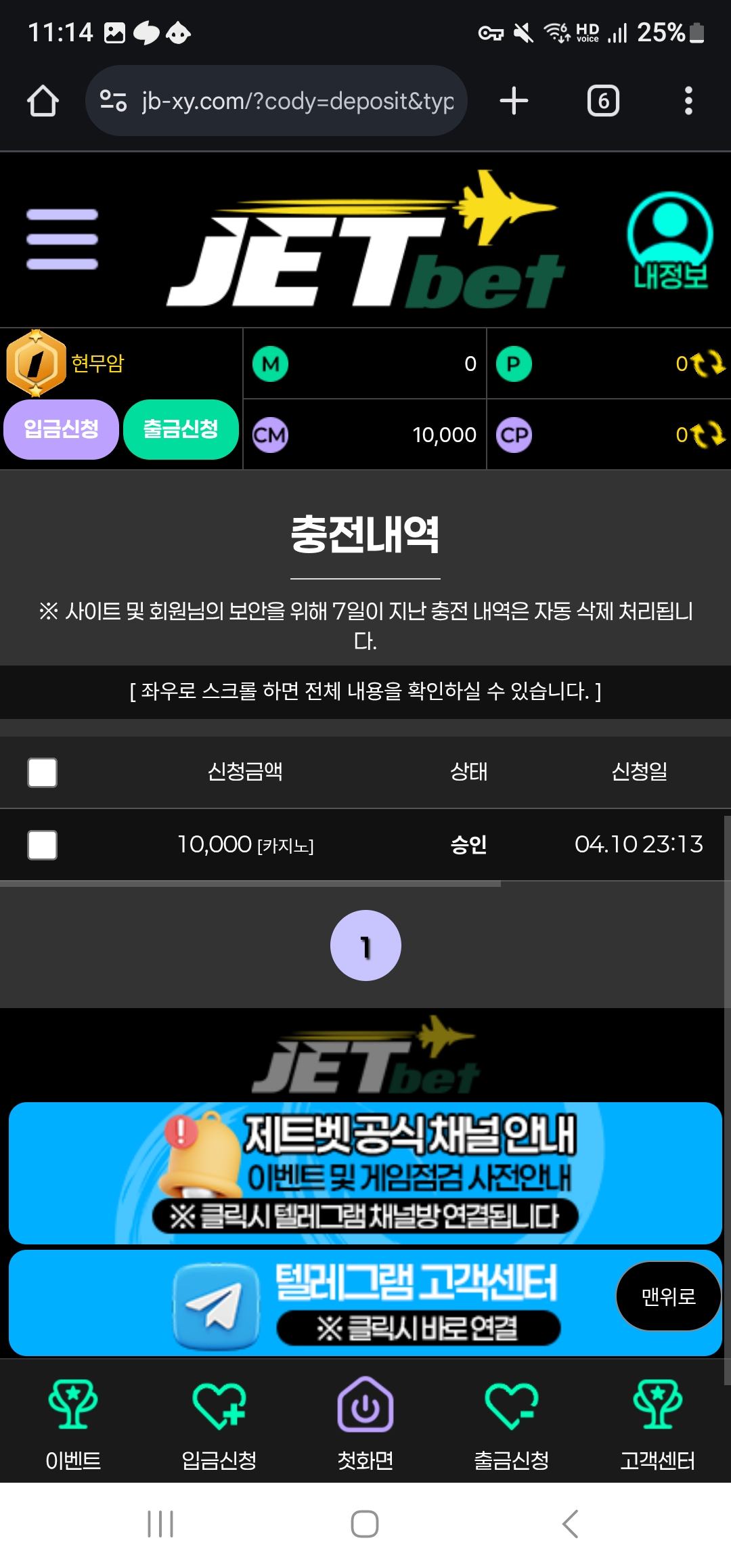The image size is (731, 1568).
Task: Tap the green 출금신청 button
Action: (181, 429)
